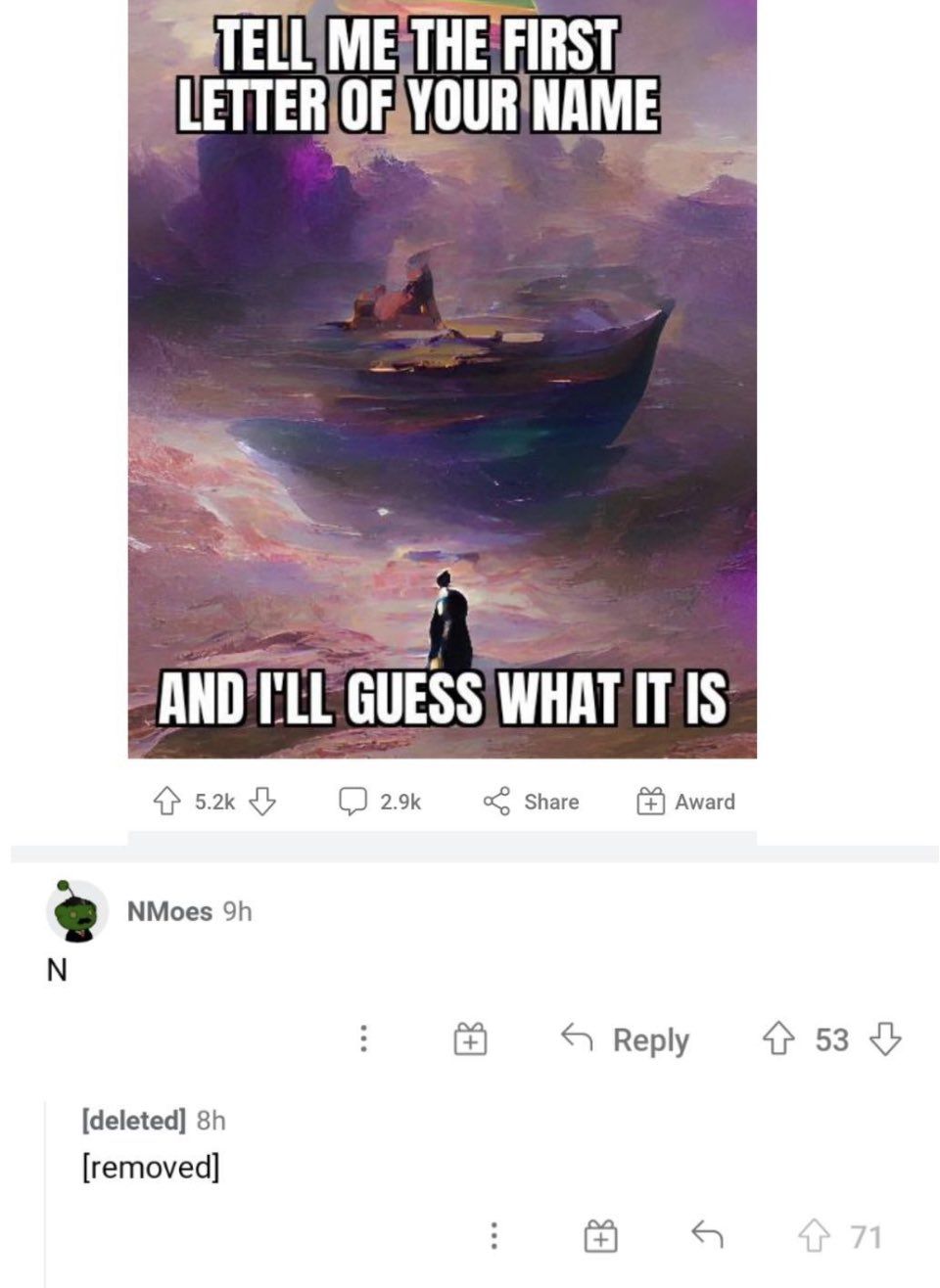Reply to the deleted user's comment

tap(707, 1236)
